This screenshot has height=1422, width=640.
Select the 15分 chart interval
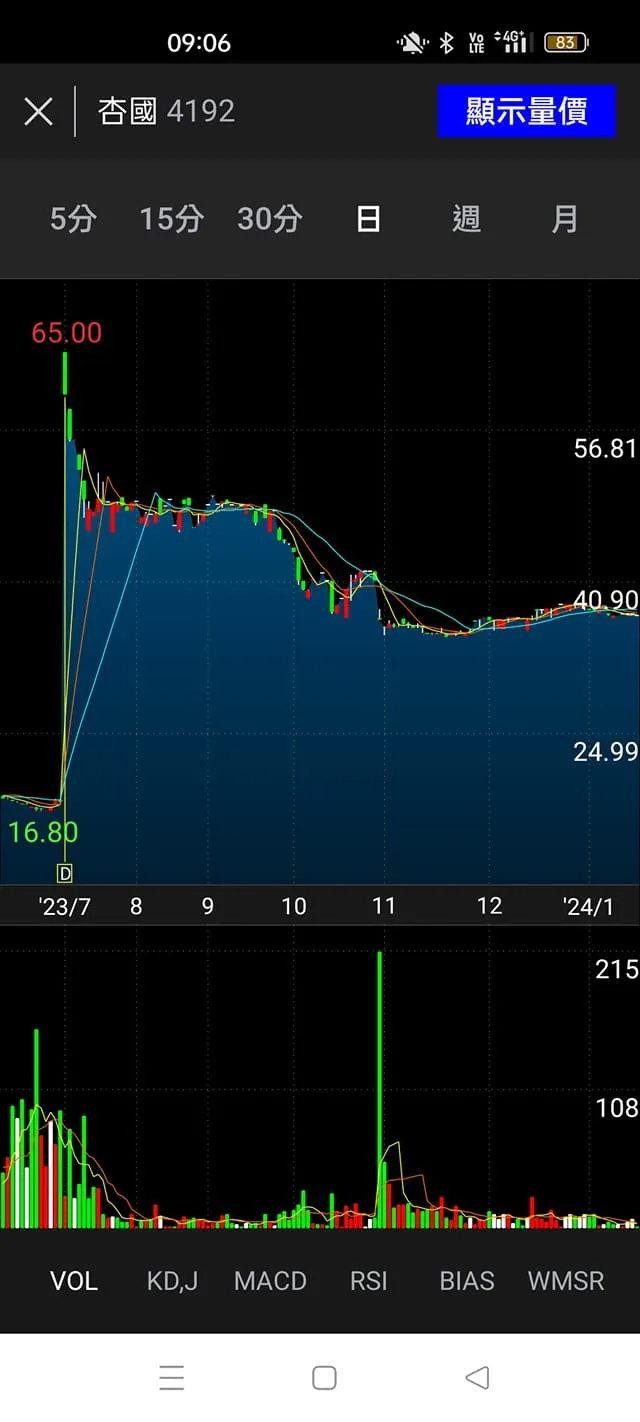click(171, 219)
